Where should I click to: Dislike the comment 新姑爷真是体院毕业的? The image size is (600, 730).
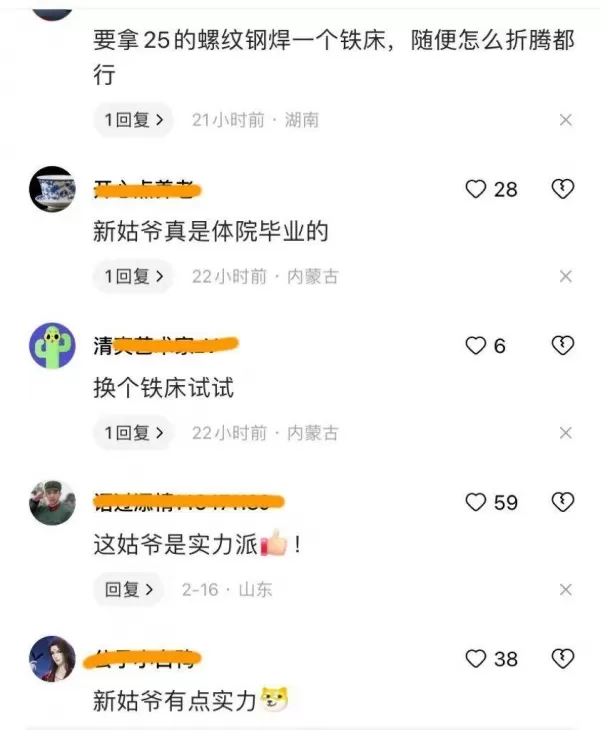click(563, 189)
